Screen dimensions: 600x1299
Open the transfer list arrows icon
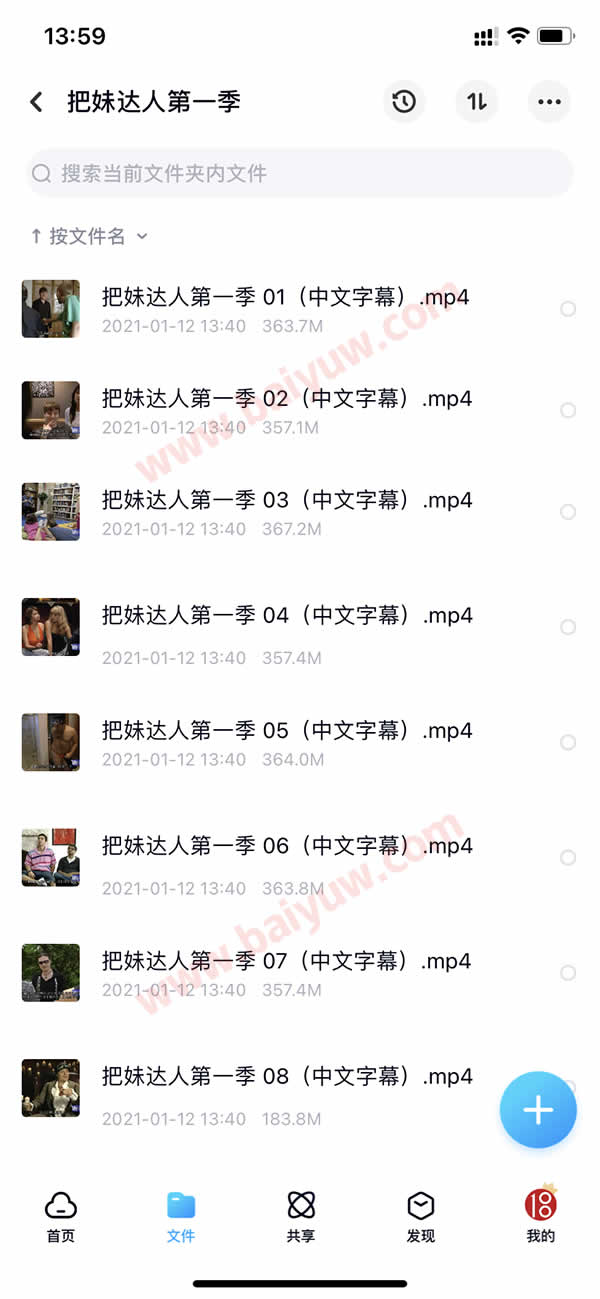(477, 102)
